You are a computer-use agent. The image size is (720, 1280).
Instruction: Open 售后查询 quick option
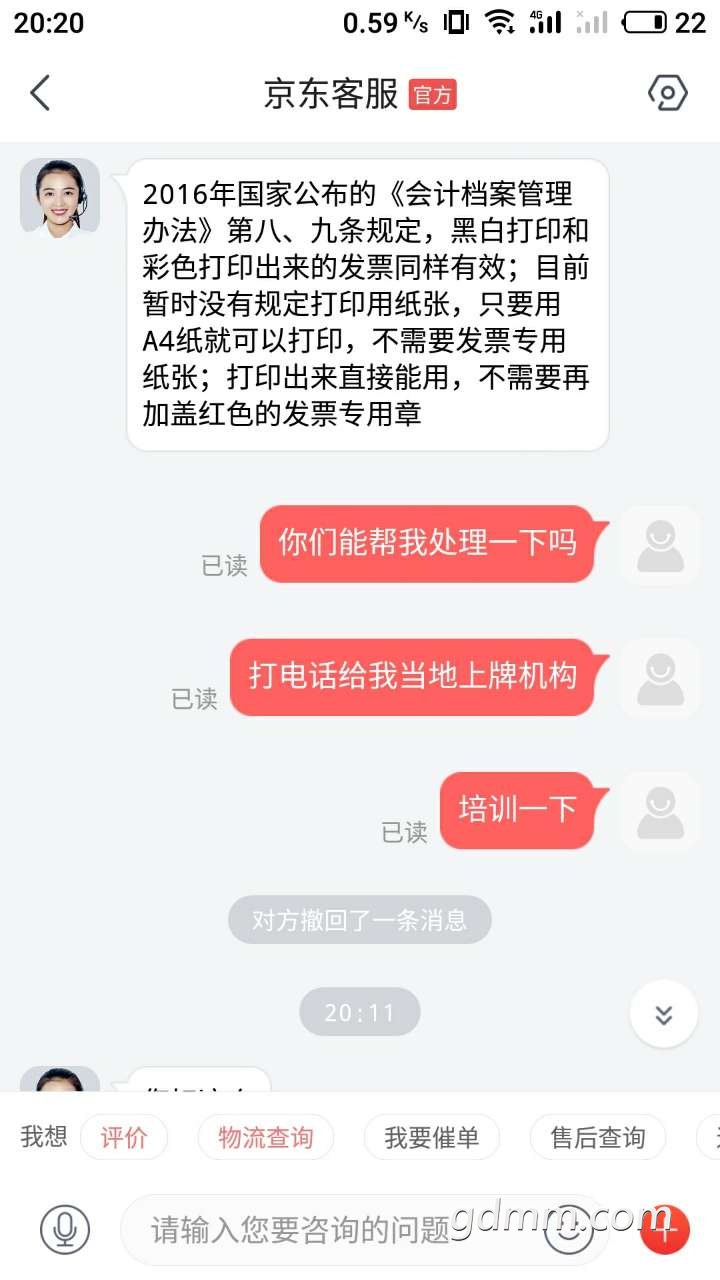(597, 1137)
